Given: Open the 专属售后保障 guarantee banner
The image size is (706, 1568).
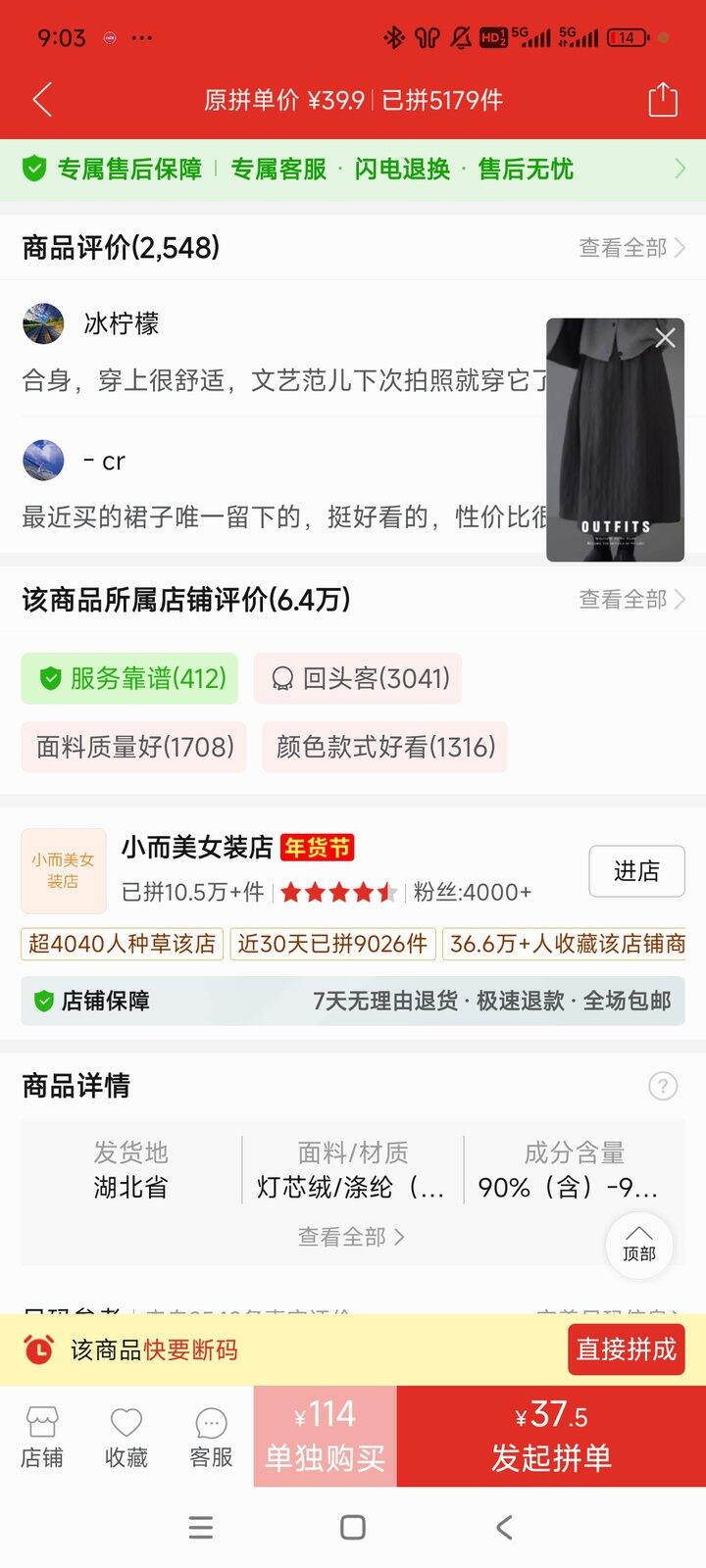Looking at the screenshot, I should pyautogui.click(x=353, y=170).
